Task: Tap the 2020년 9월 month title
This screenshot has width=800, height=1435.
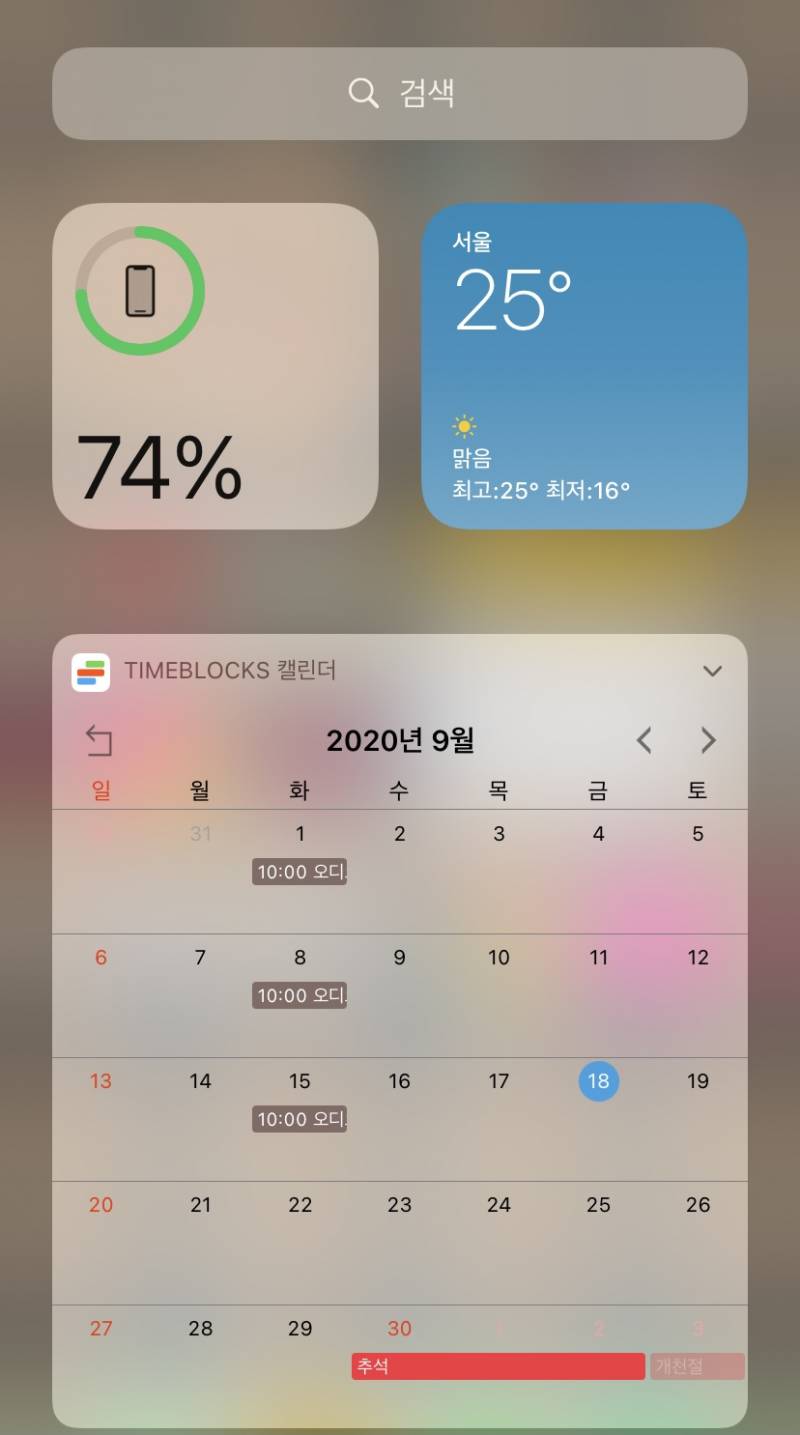Action: 400,740
